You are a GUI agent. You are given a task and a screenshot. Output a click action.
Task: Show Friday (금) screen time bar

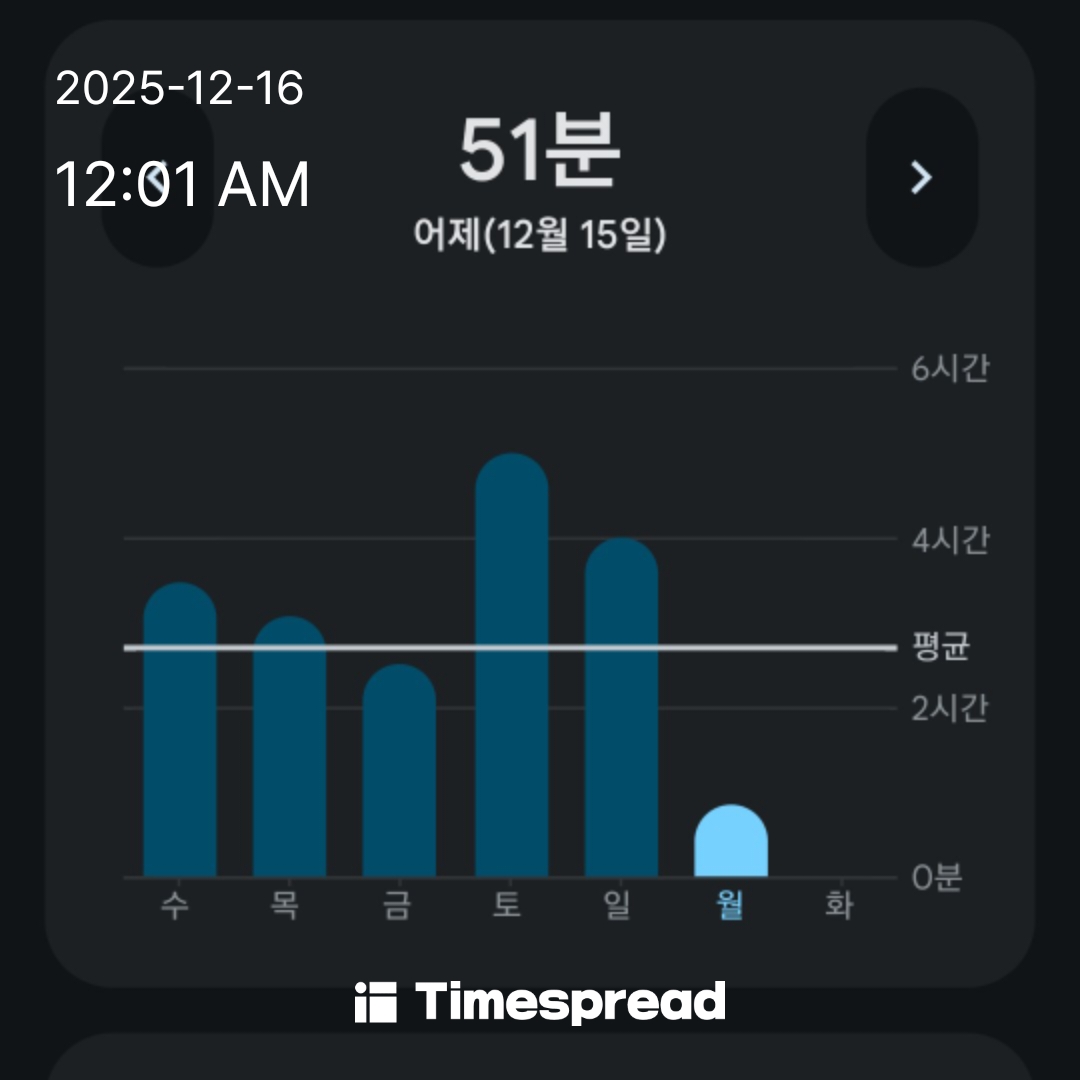point(399,771)
